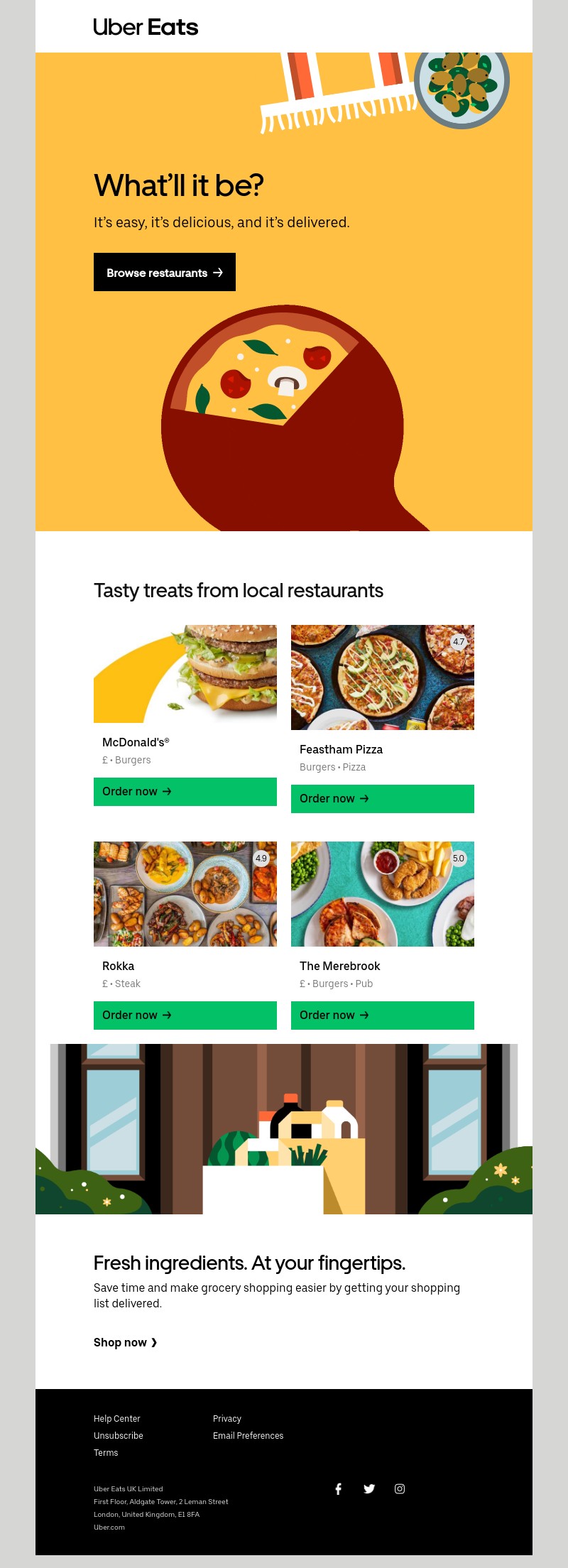The image size is (568, 1568).
Task: Tap the Shop now grocery link
Action: [x=125, y=1342]
